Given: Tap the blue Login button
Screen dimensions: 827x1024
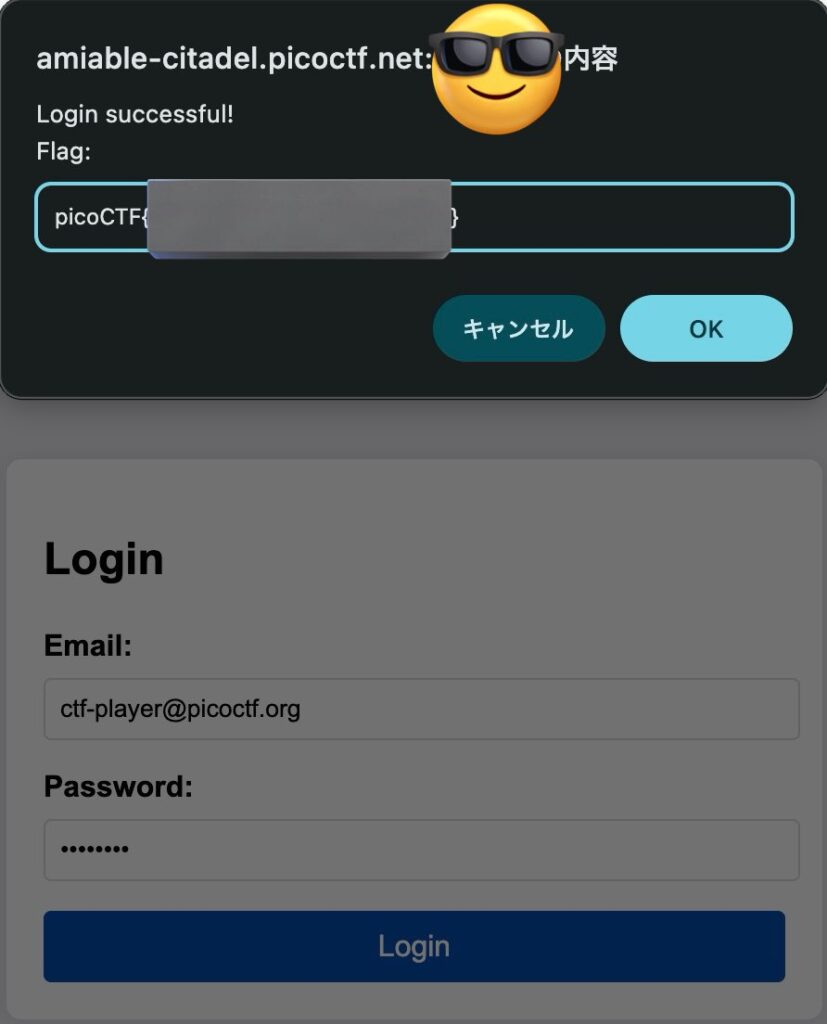Looking at the screenshot, I should point(414,946).
